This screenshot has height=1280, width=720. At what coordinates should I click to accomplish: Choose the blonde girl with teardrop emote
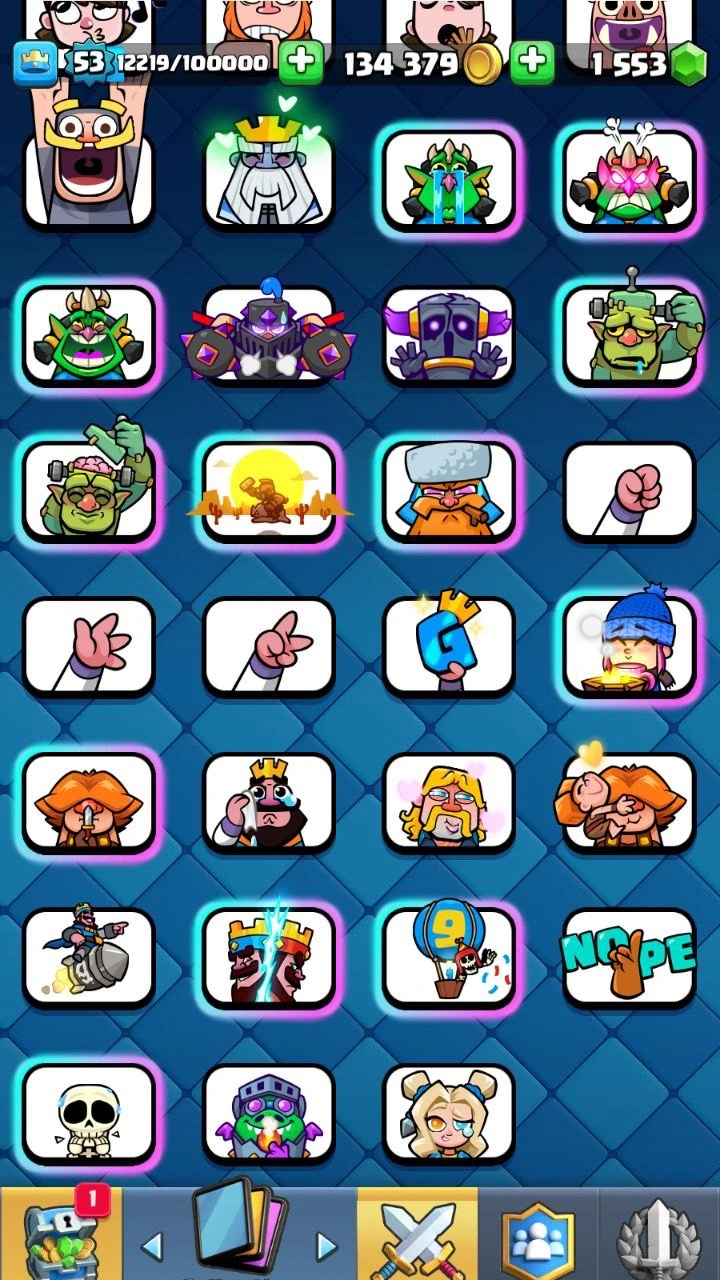[x=449, y=1114]
